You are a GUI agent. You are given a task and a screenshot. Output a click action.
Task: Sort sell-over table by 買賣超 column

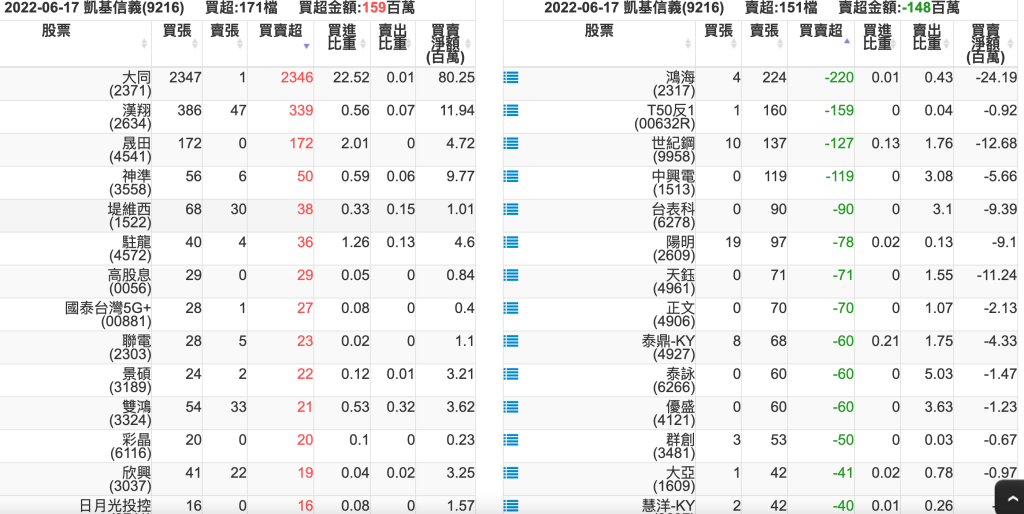pyautogui.click(x=821, y=31)
